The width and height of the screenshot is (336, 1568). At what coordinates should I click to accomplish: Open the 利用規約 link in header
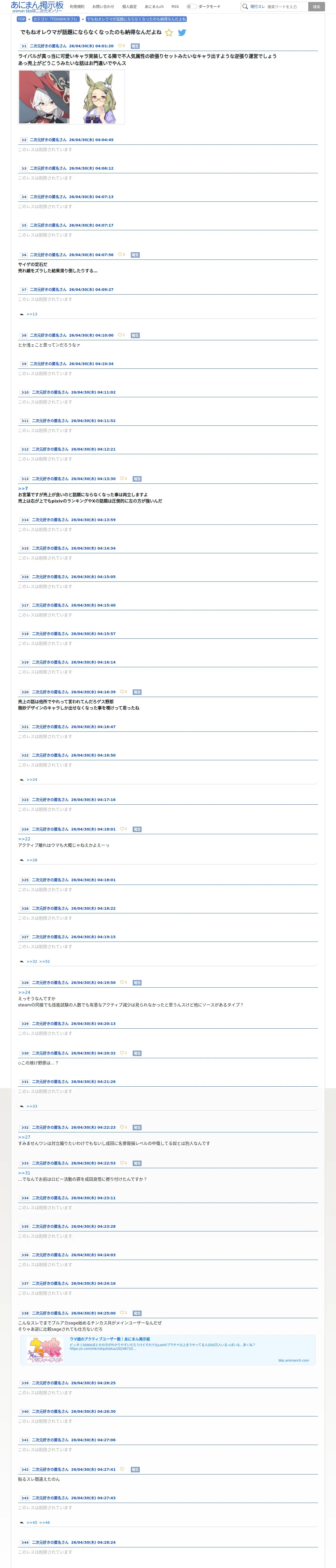tap(77, 7)
